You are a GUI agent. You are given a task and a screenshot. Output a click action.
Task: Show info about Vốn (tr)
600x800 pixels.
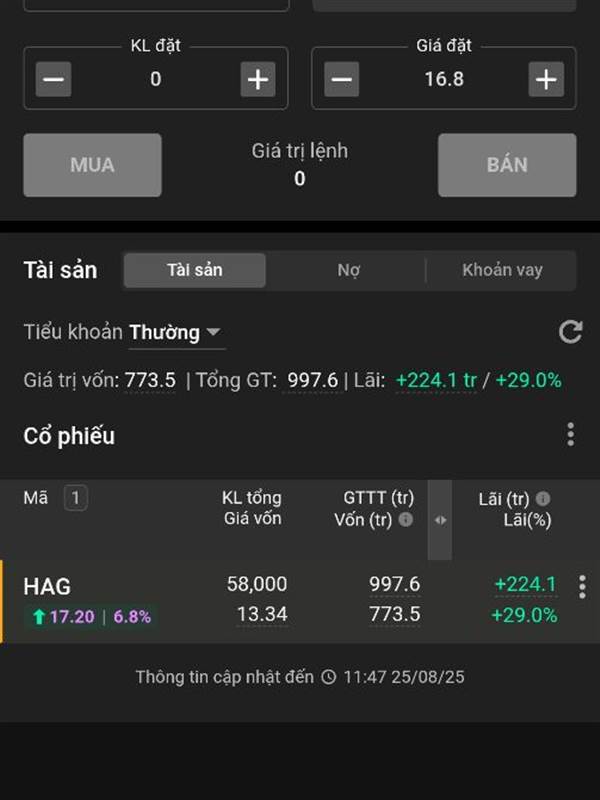click(x=405, y=520)
